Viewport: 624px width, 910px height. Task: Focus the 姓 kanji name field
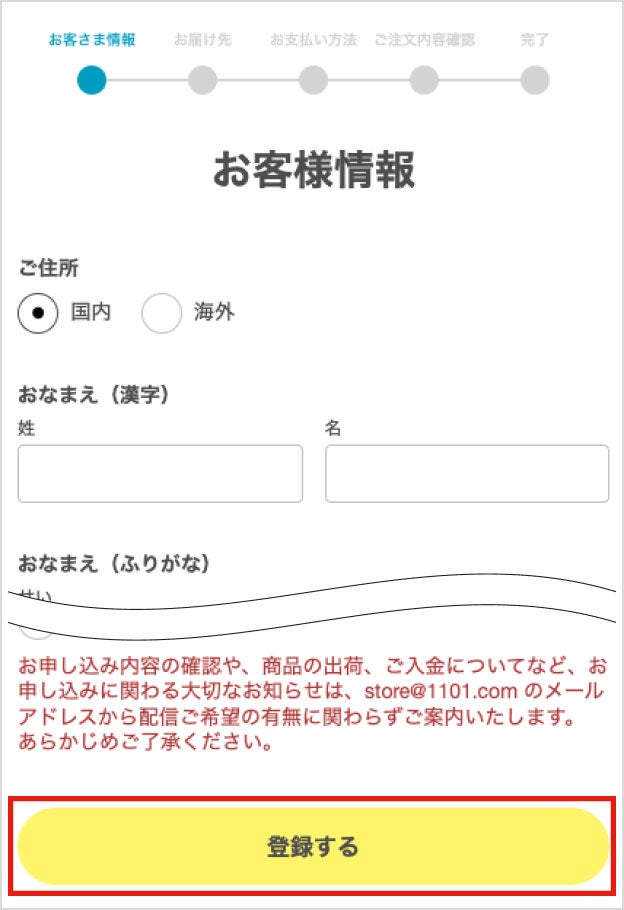(160, 474)
